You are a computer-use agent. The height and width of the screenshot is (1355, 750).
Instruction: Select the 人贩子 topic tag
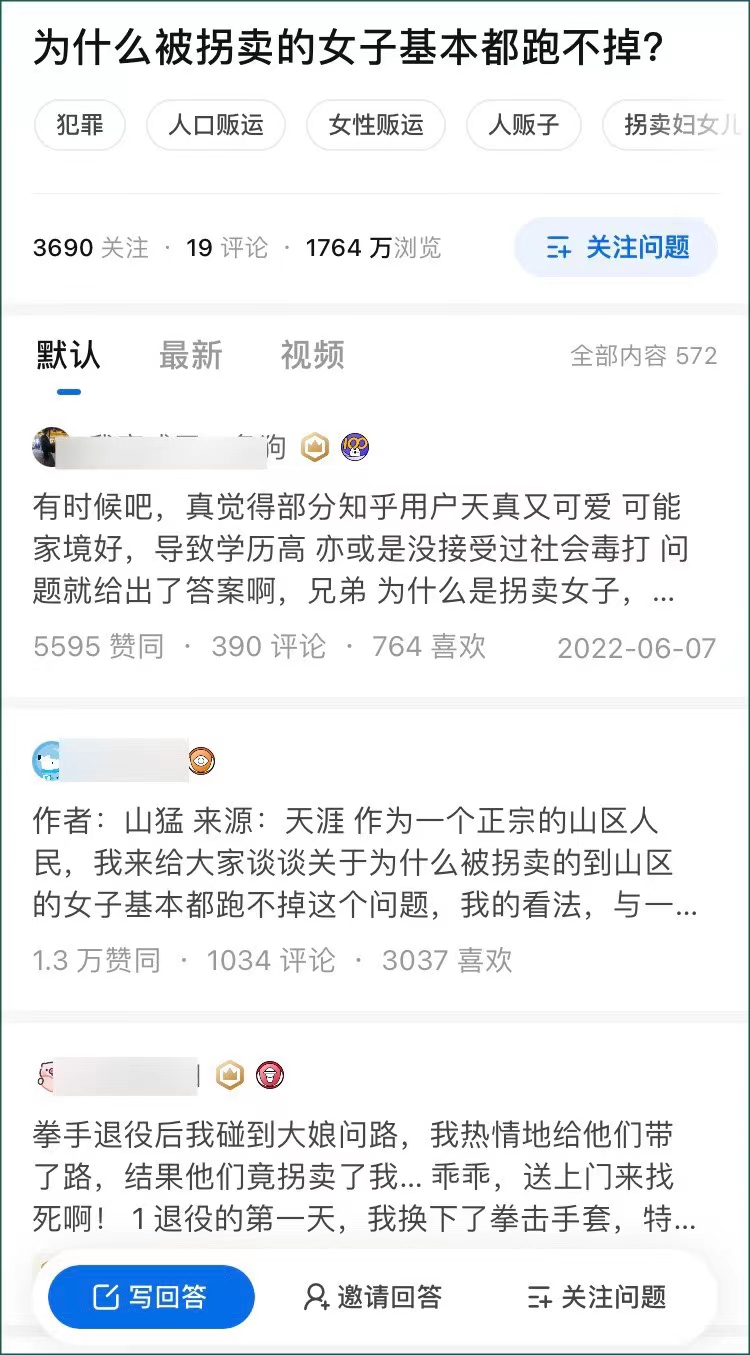point(523,125)
